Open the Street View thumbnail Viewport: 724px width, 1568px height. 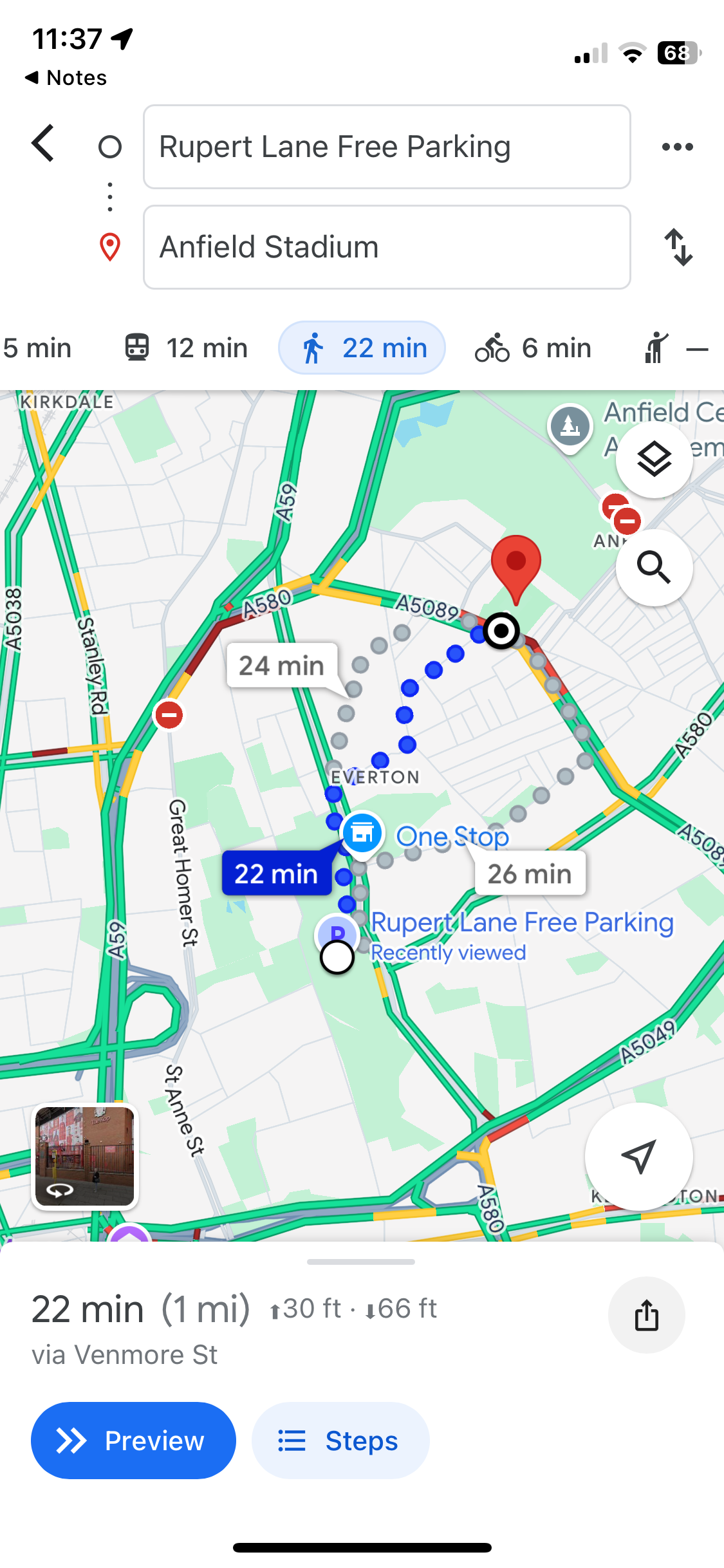85,1156
